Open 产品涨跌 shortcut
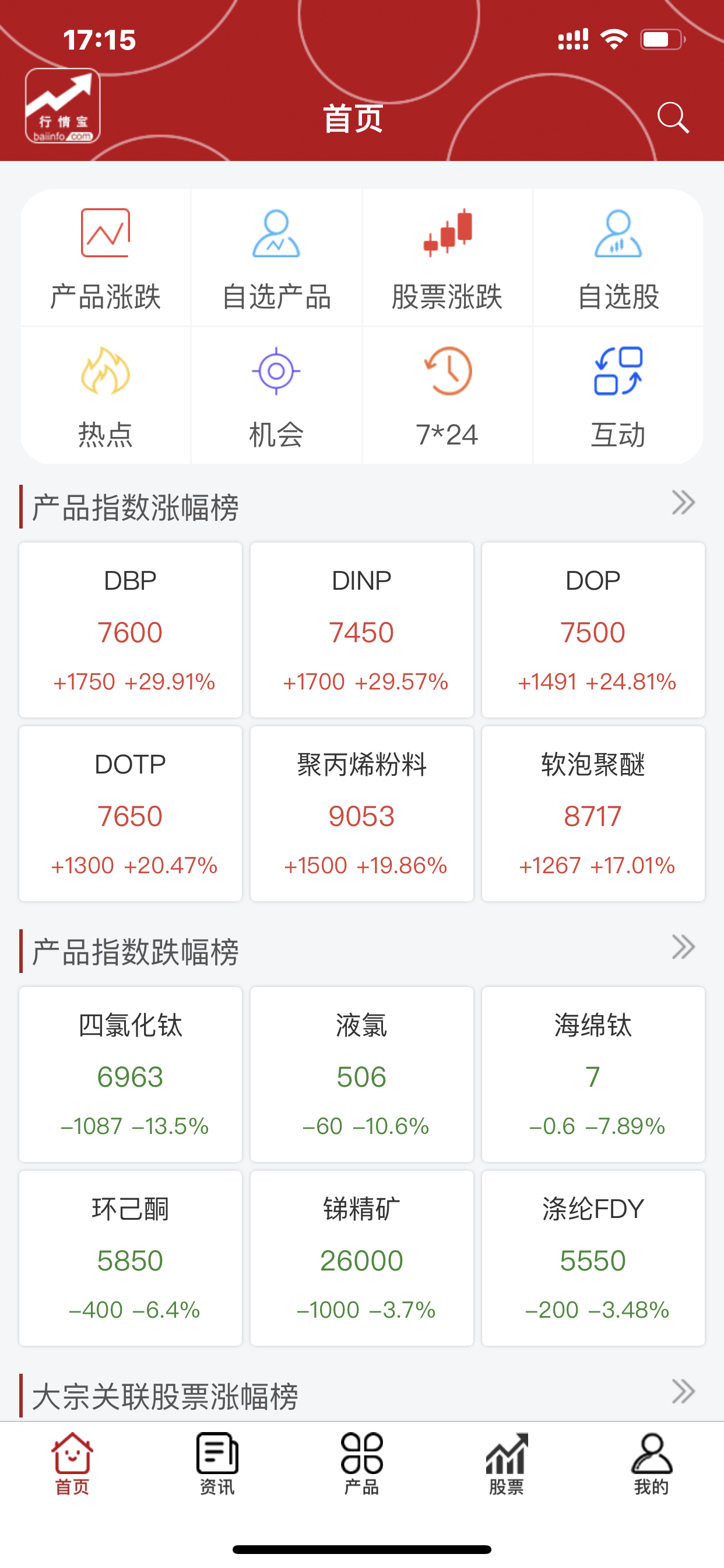This screenshot has height=1568, width=724. [106, 258]
